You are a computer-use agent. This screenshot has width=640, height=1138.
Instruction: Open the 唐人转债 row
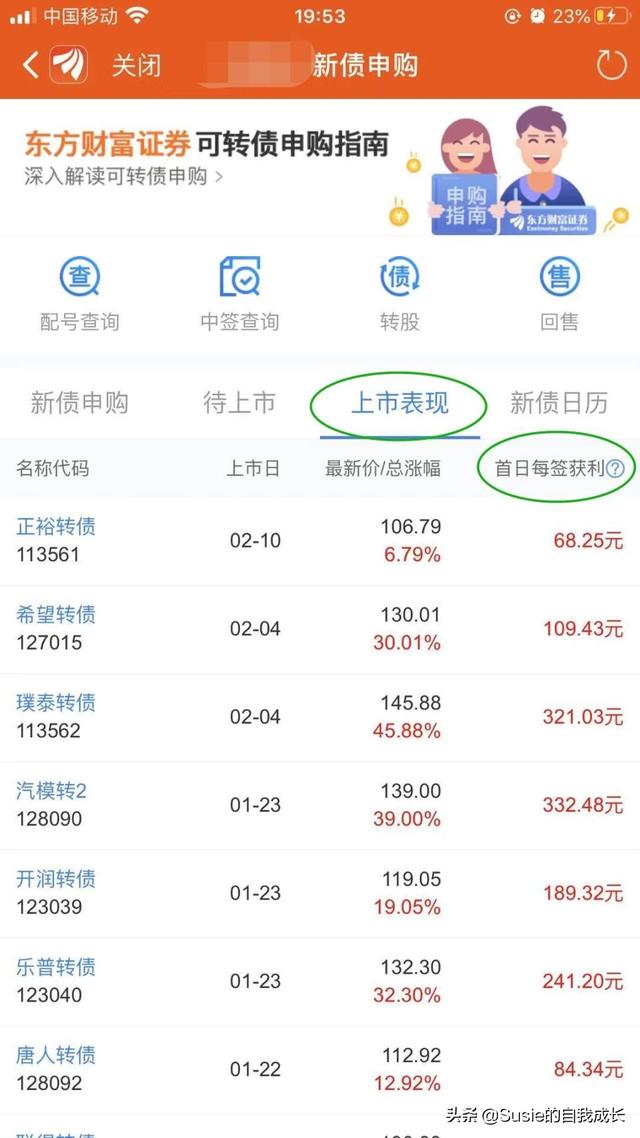[x=320, y=1070]
